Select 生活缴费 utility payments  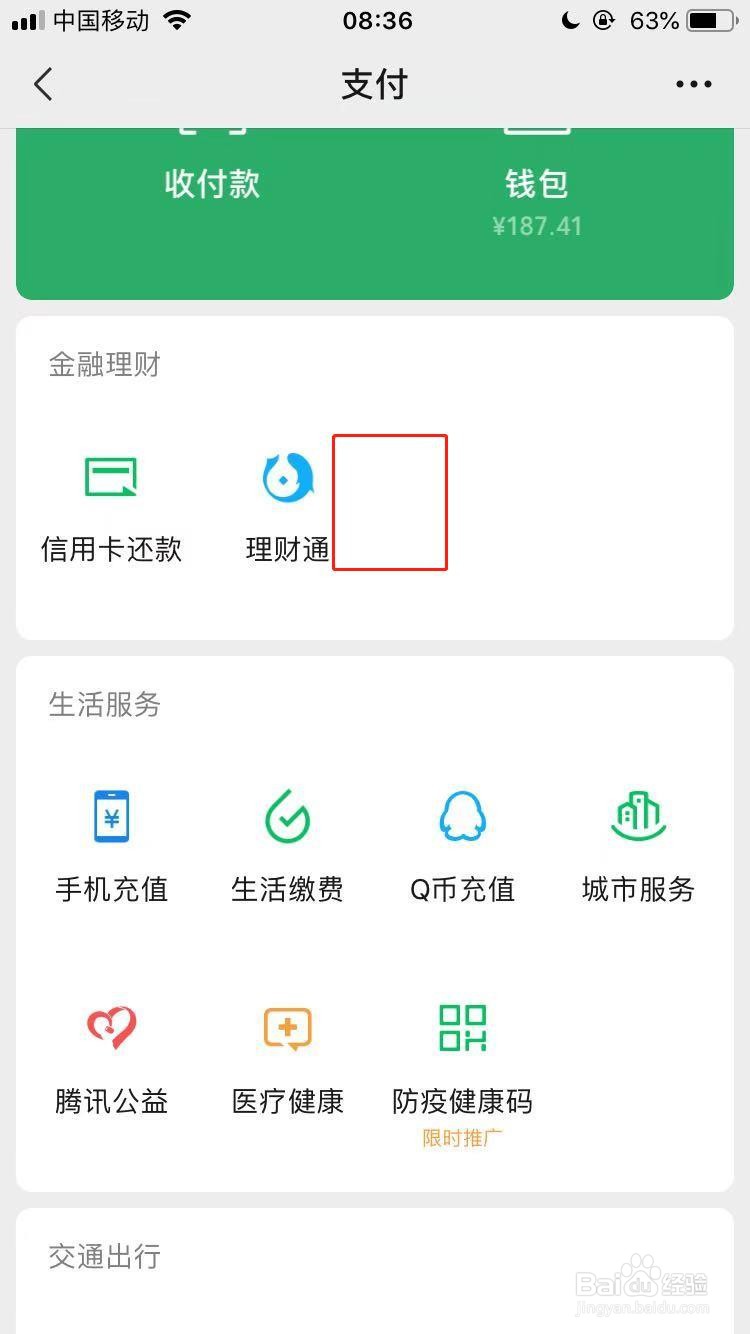(287, 845)
